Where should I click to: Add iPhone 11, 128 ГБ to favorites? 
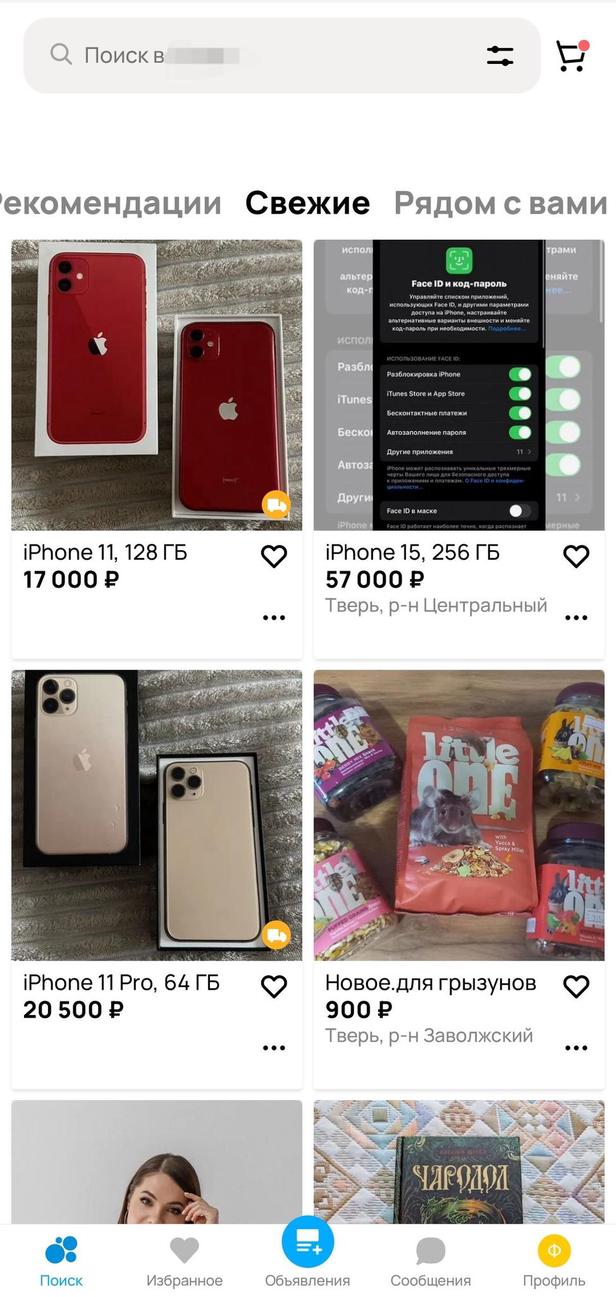(x=274, y=557)
